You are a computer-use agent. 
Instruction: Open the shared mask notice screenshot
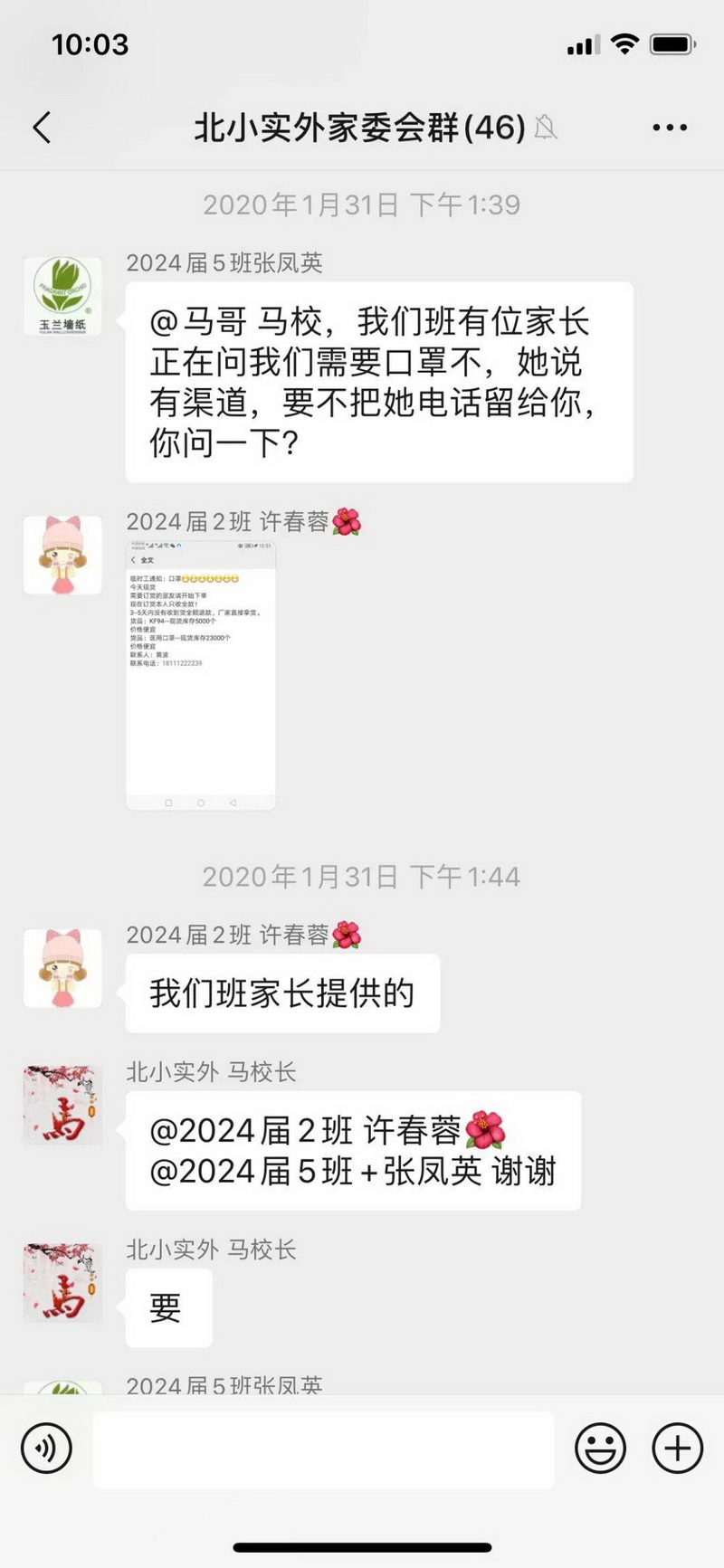pyautogui.click(x=201, y=675)
